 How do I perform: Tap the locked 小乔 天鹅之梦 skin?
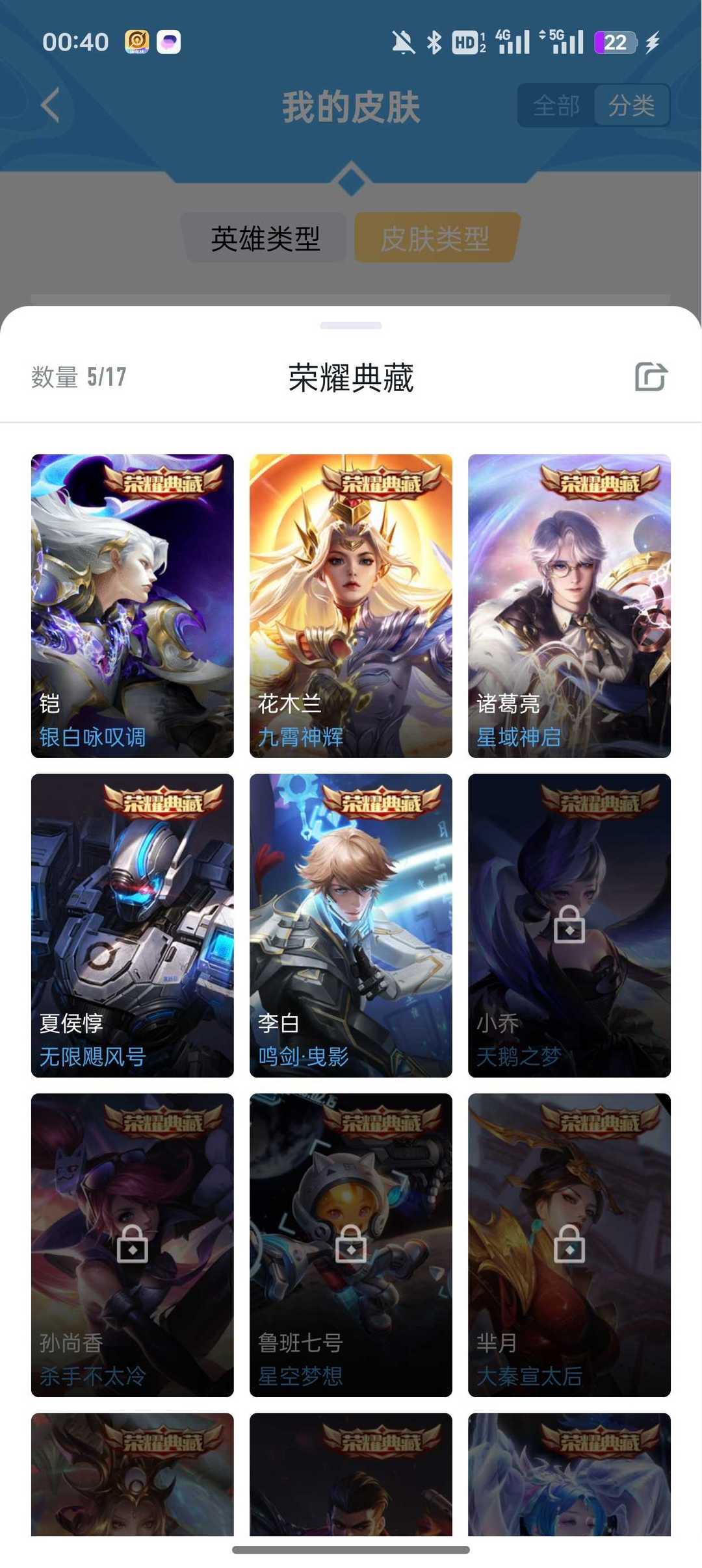click(569, 926)
